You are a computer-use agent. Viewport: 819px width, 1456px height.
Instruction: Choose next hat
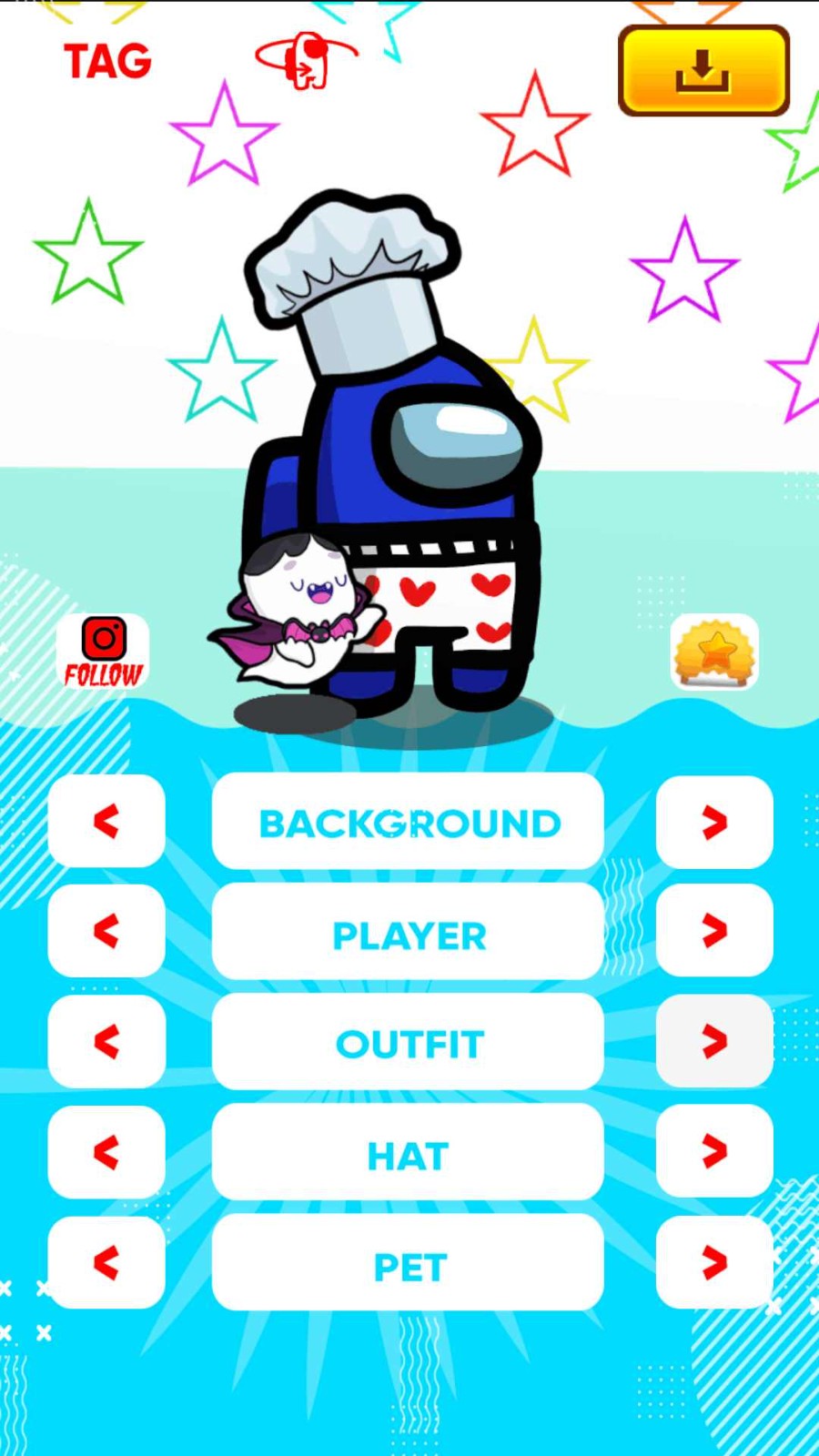pyautogui.click(x=714, y=1151)
